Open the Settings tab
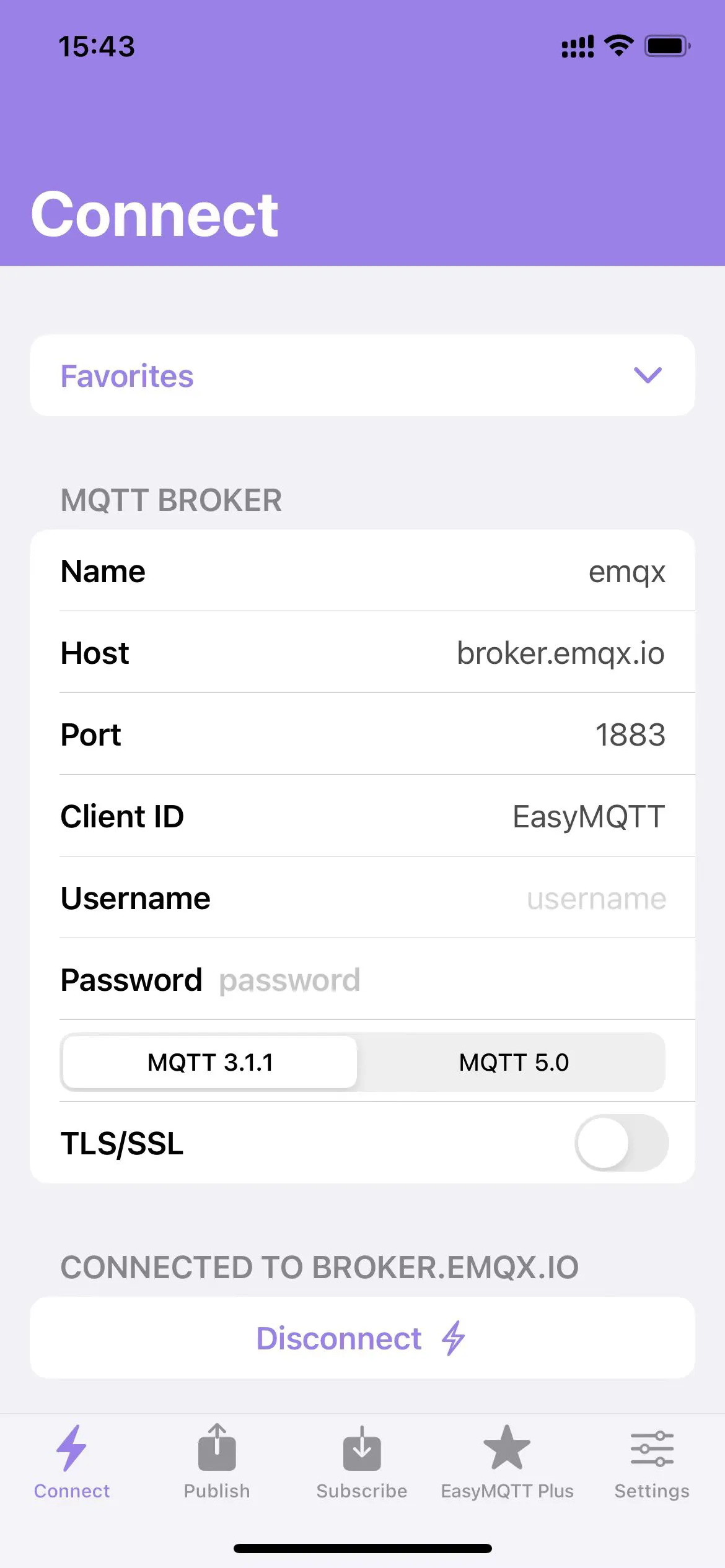Image resolution: width=725 pixels, height=1568 pixels. (x=652, y=1461)
